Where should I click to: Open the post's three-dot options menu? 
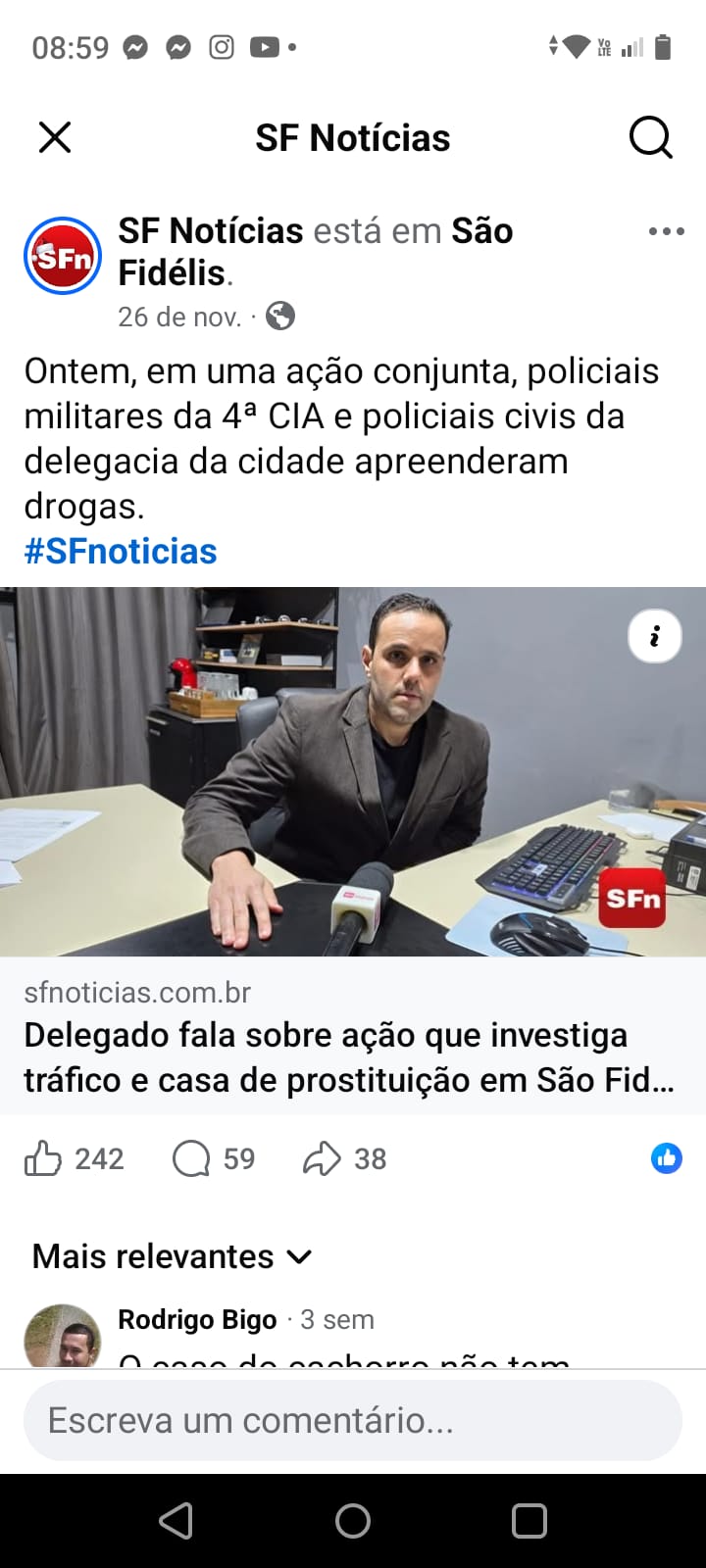666,232
